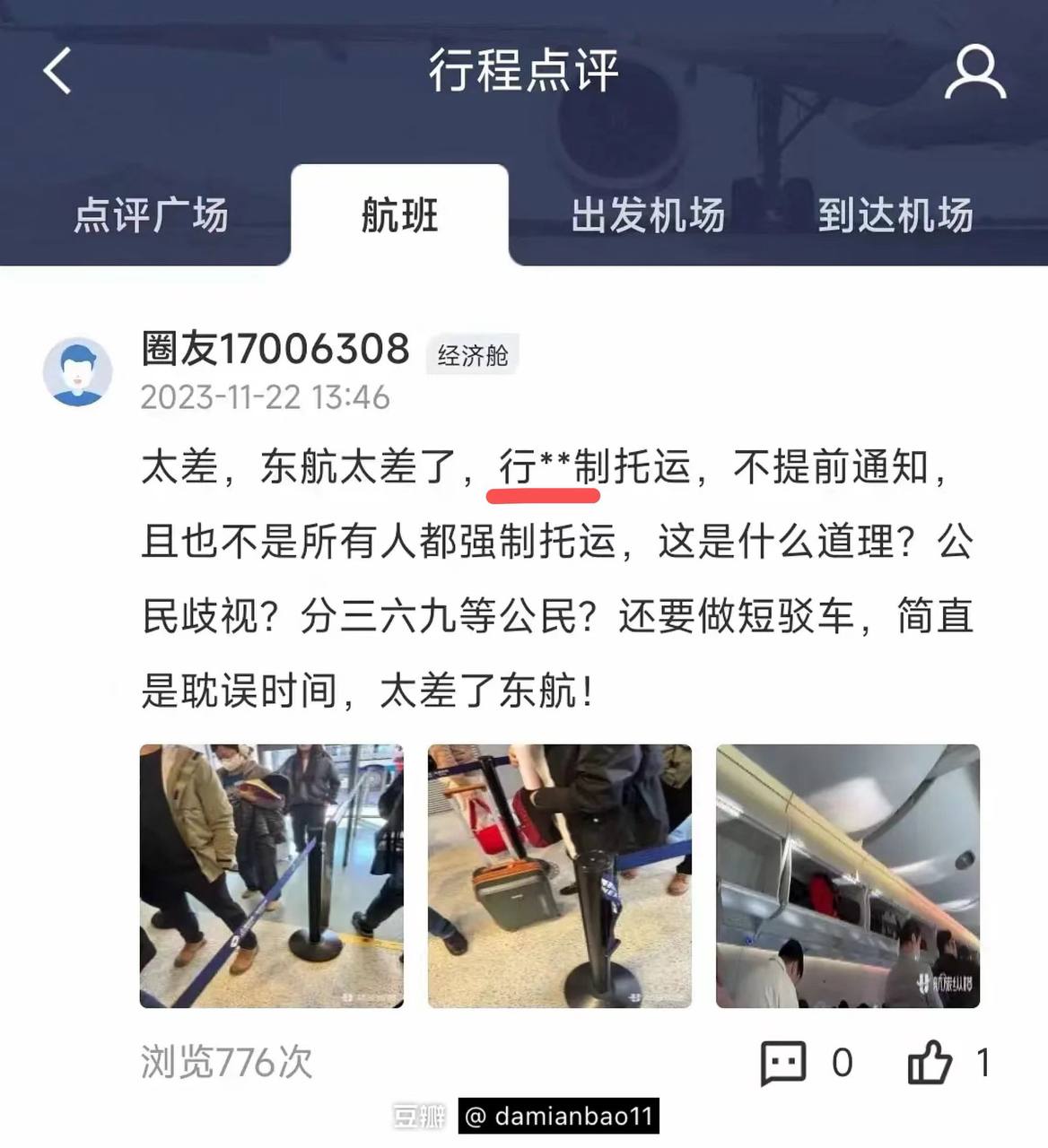
Task: Open comments on this review
Action: coord(783,1063)
